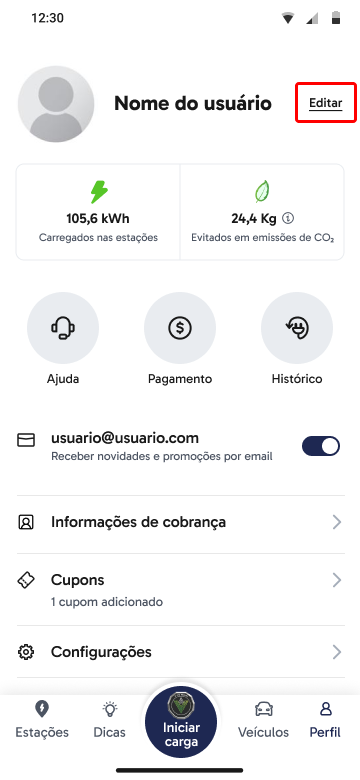Image resolution: width=360 pixels, height=780 pixels.
Task: Tap the Iniciar carga button
Action: [x=181, y=722]
